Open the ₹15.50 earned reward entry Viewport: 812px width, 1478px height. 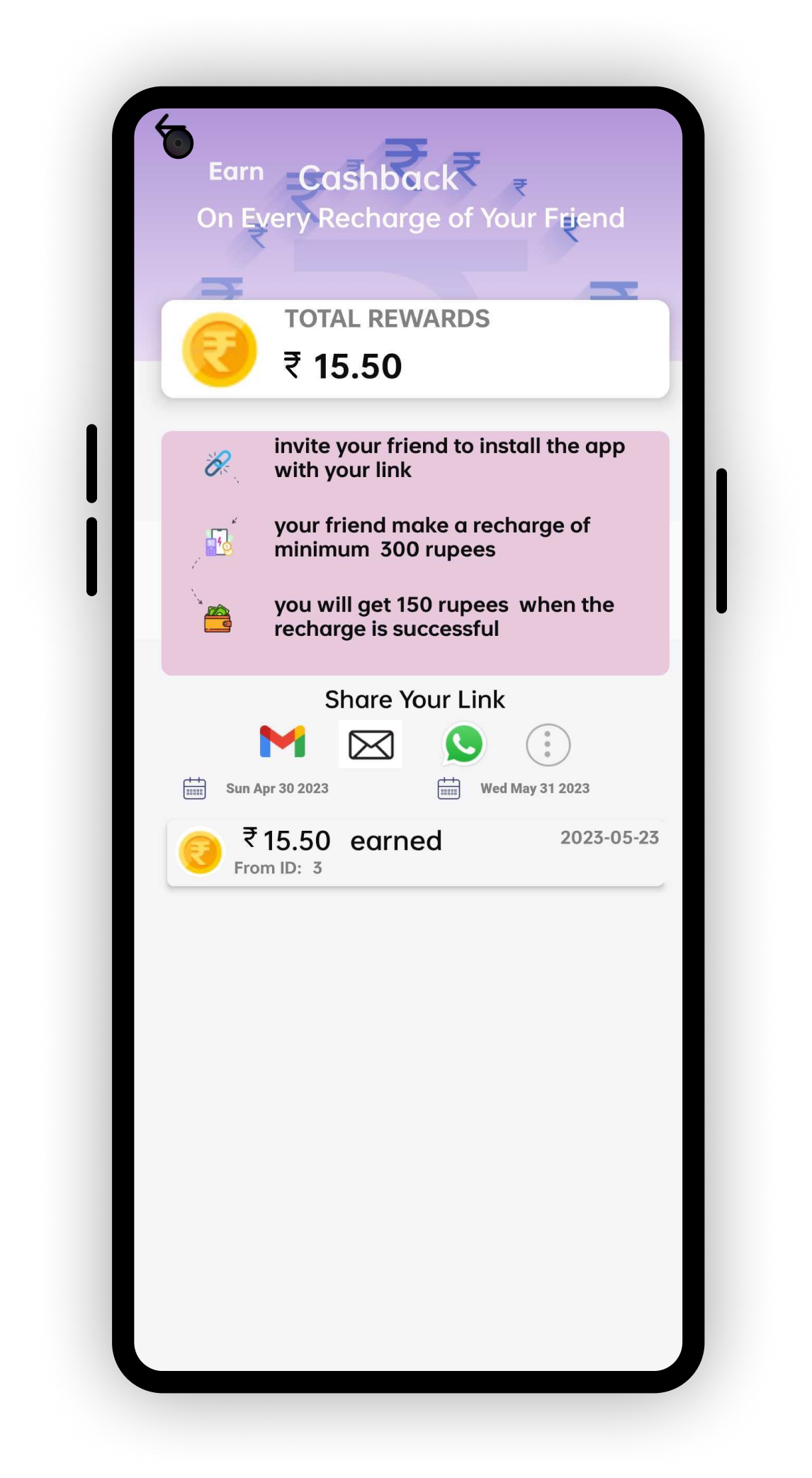click(416, 853)
